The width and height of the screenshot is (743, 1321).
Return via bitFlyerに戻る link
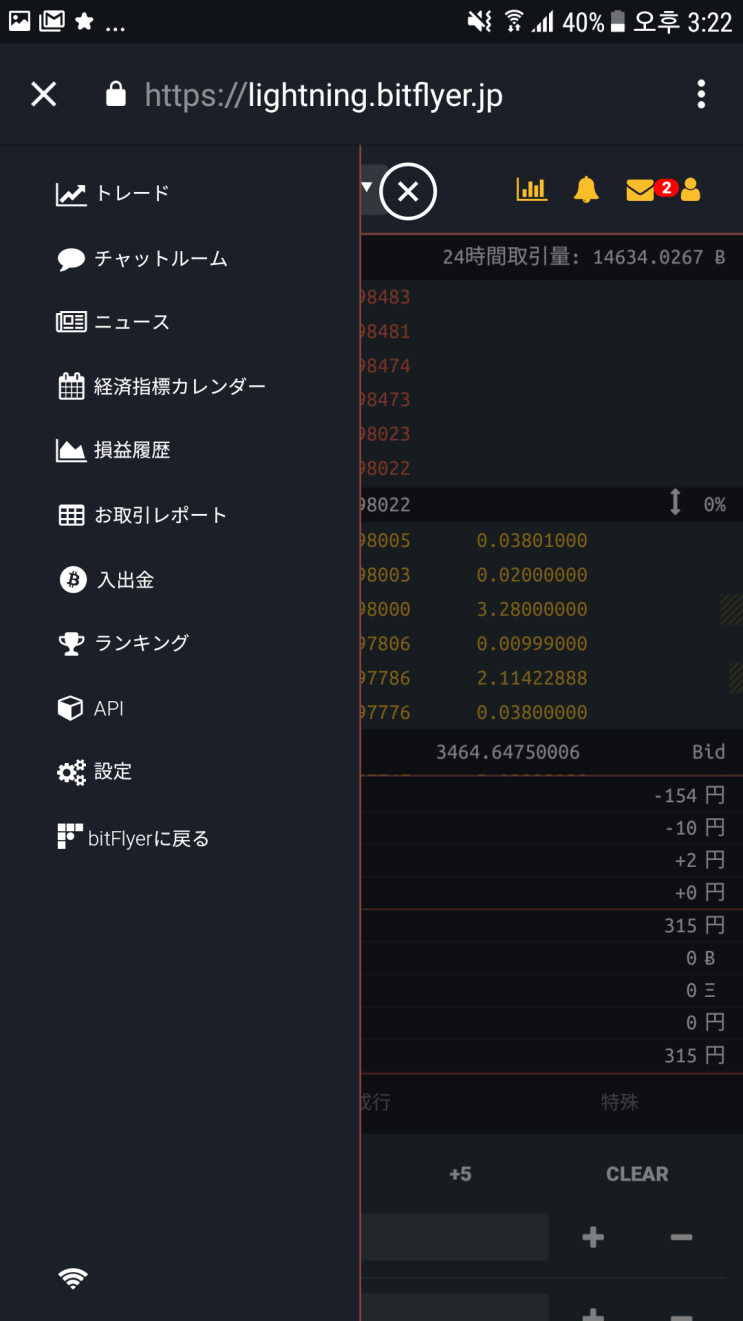point(148,839)
